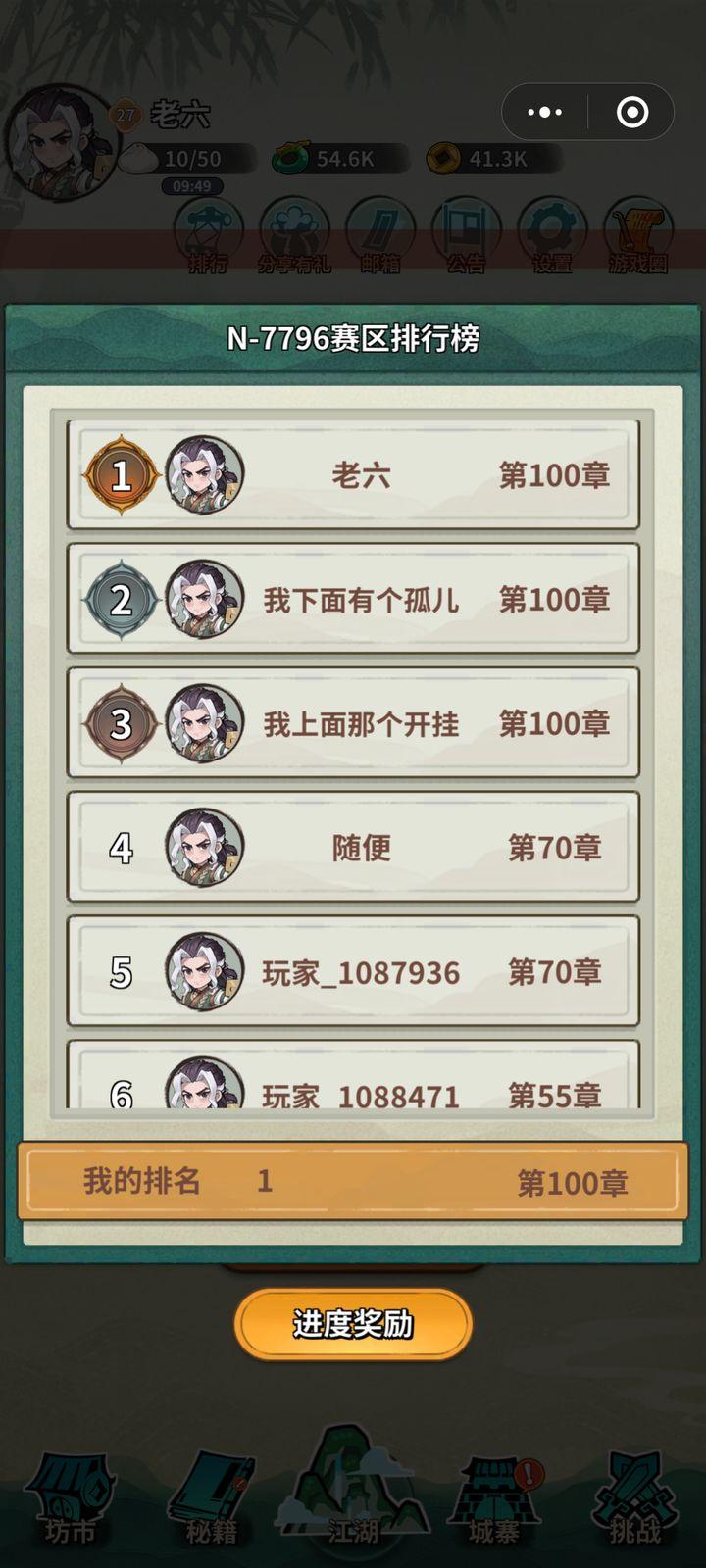This screenshot has width=706, height=1568.
Task: Go to the 秘籍 tab
Action: [x=212, y=1499]
